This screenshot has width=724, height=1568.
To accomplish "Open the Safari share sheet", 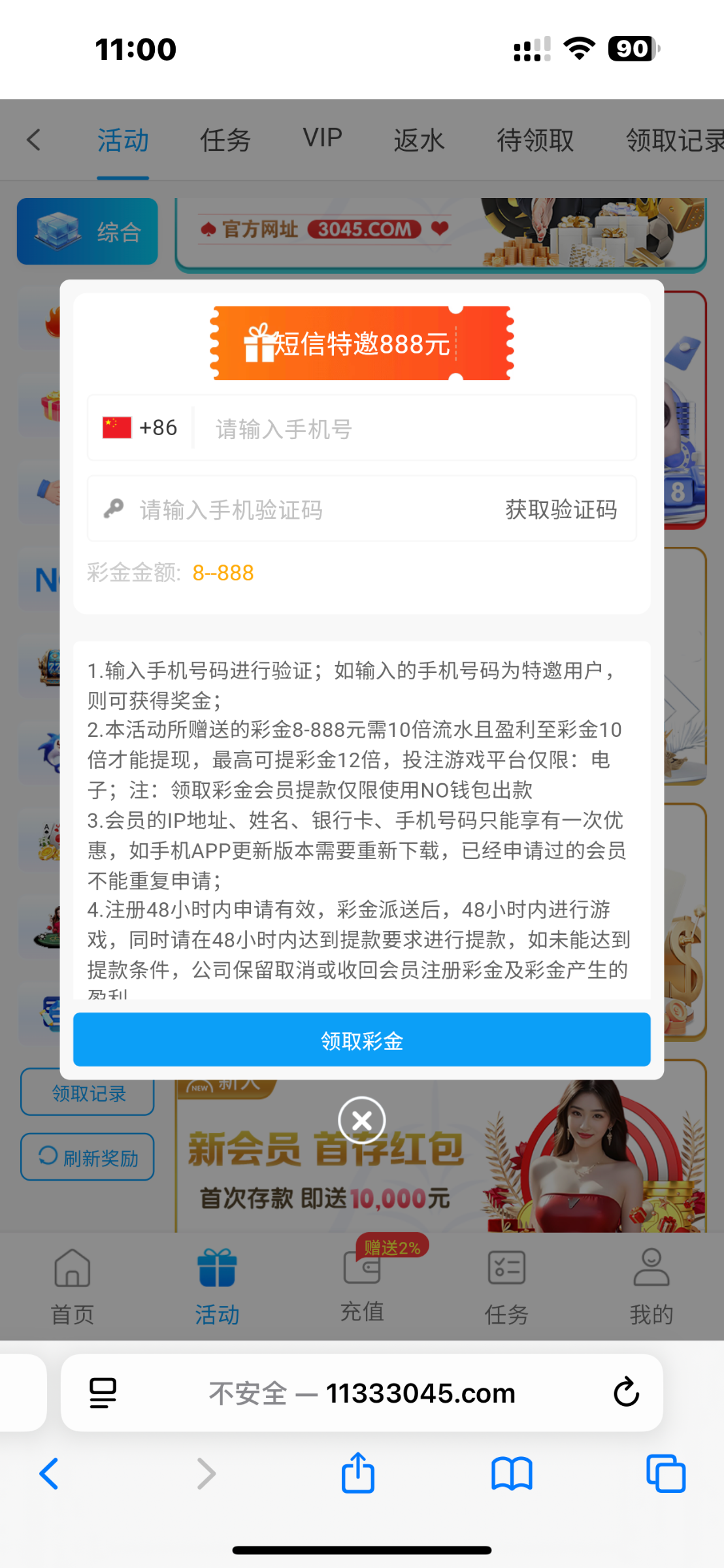I will pyautogui.click(x=358, y=1473).
